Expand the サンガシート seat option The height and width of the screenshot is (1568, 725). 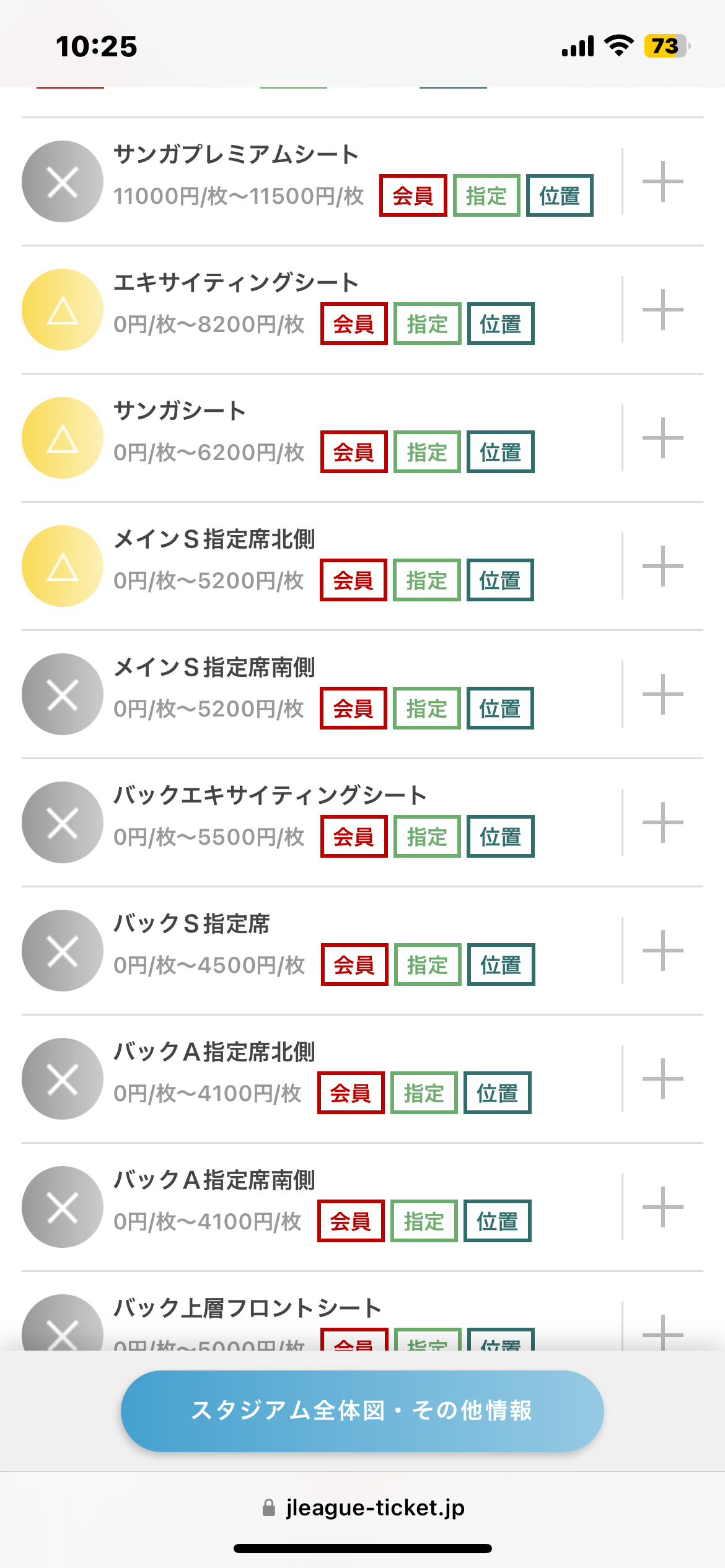(662, 438)
